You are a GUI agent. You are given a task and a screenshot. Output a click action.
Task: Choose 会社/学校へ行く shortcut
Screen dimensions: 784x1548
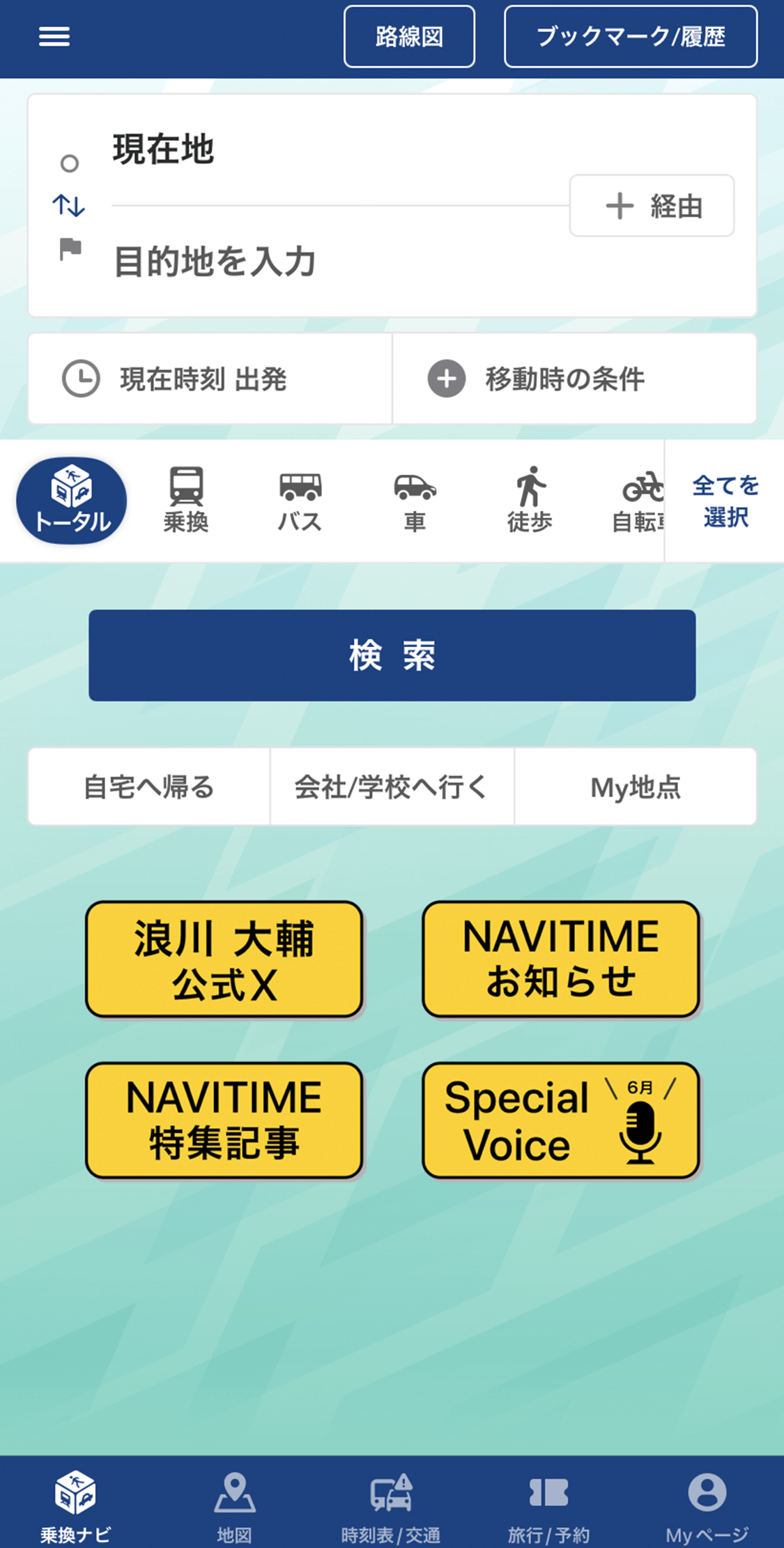(392, 787)
